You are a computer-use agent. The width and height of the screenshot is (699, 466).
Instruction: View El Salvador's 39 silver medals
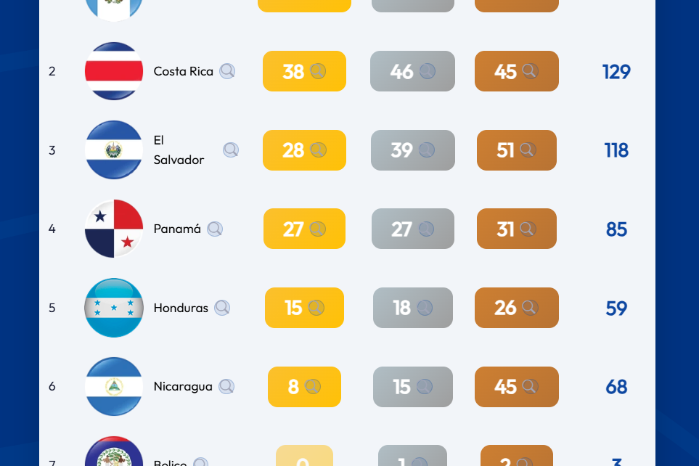click(x=412, y=150)
